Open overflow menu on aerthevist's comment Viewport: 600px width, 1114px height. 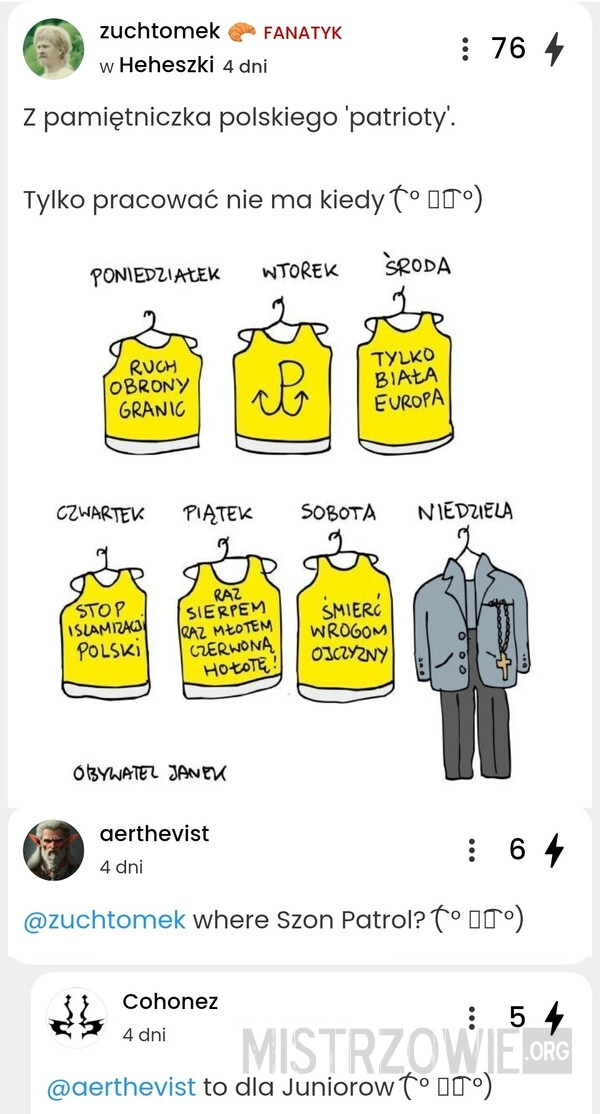[471, 850]
